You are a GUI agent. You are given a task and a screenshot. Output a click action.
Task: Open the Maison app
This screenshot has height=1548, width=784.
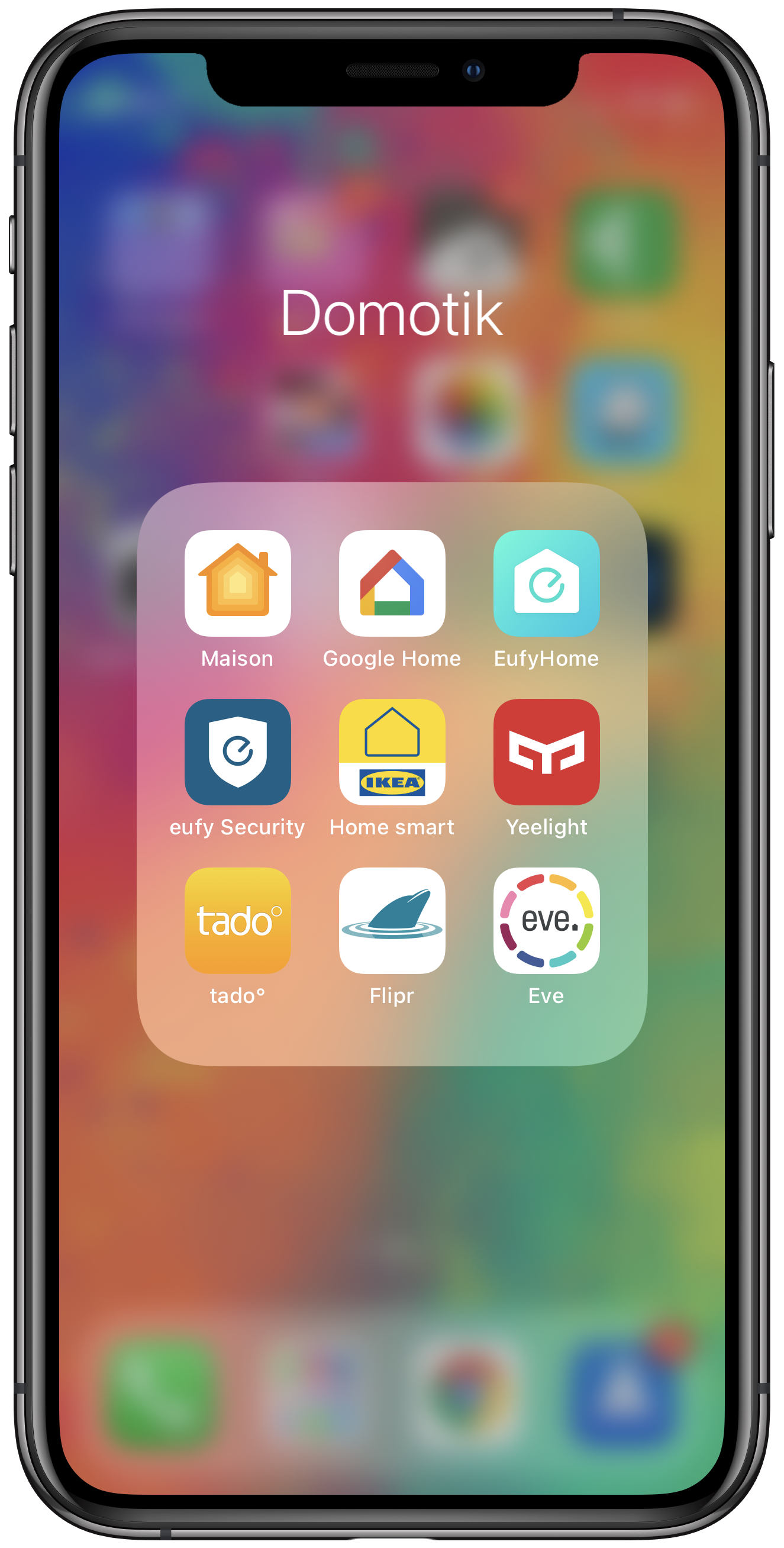click(237, 583)
